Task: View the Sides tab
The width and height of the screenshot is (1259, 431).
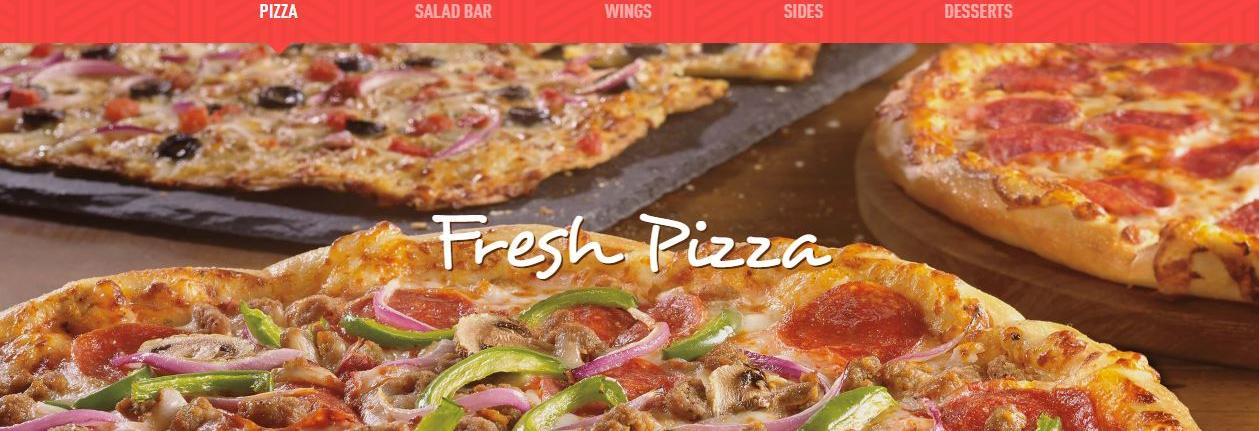Action: (803, 12)
